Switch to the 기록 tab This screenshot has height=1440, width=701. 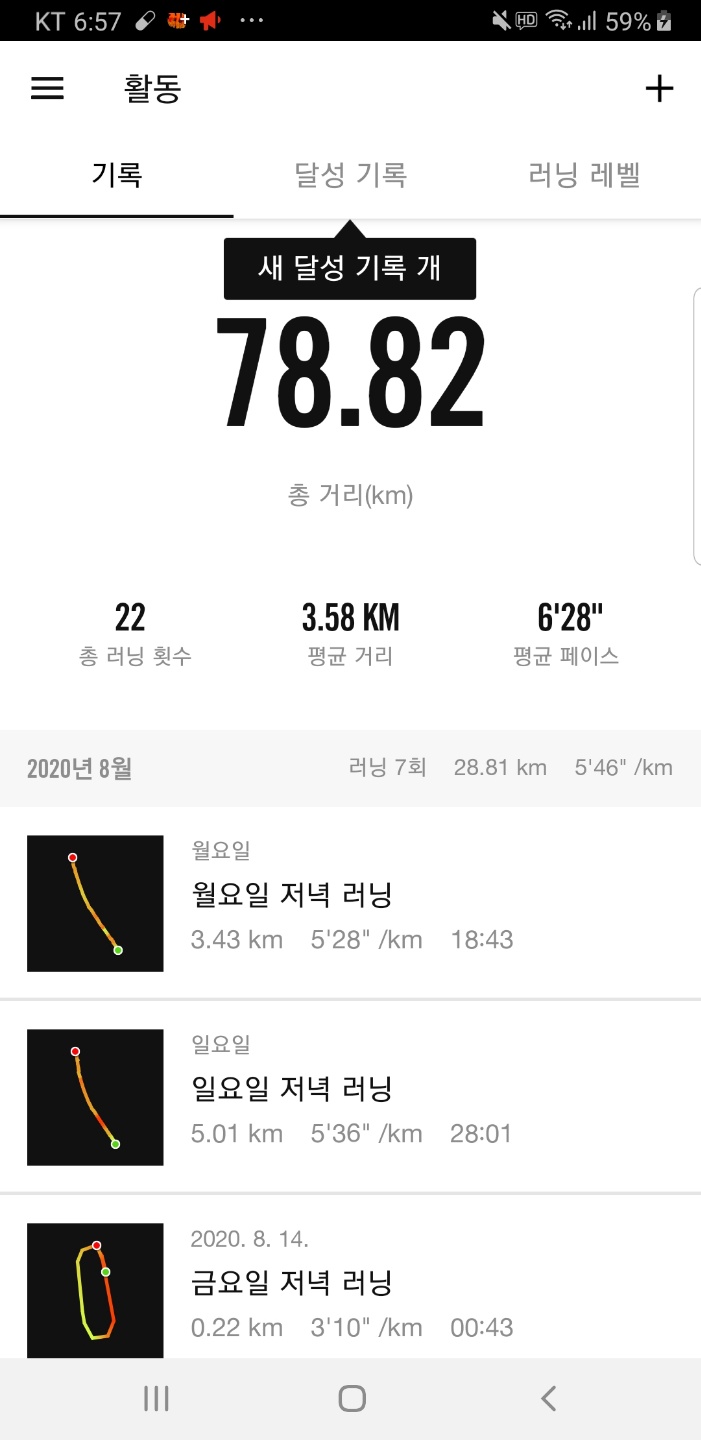click(117, 176)
